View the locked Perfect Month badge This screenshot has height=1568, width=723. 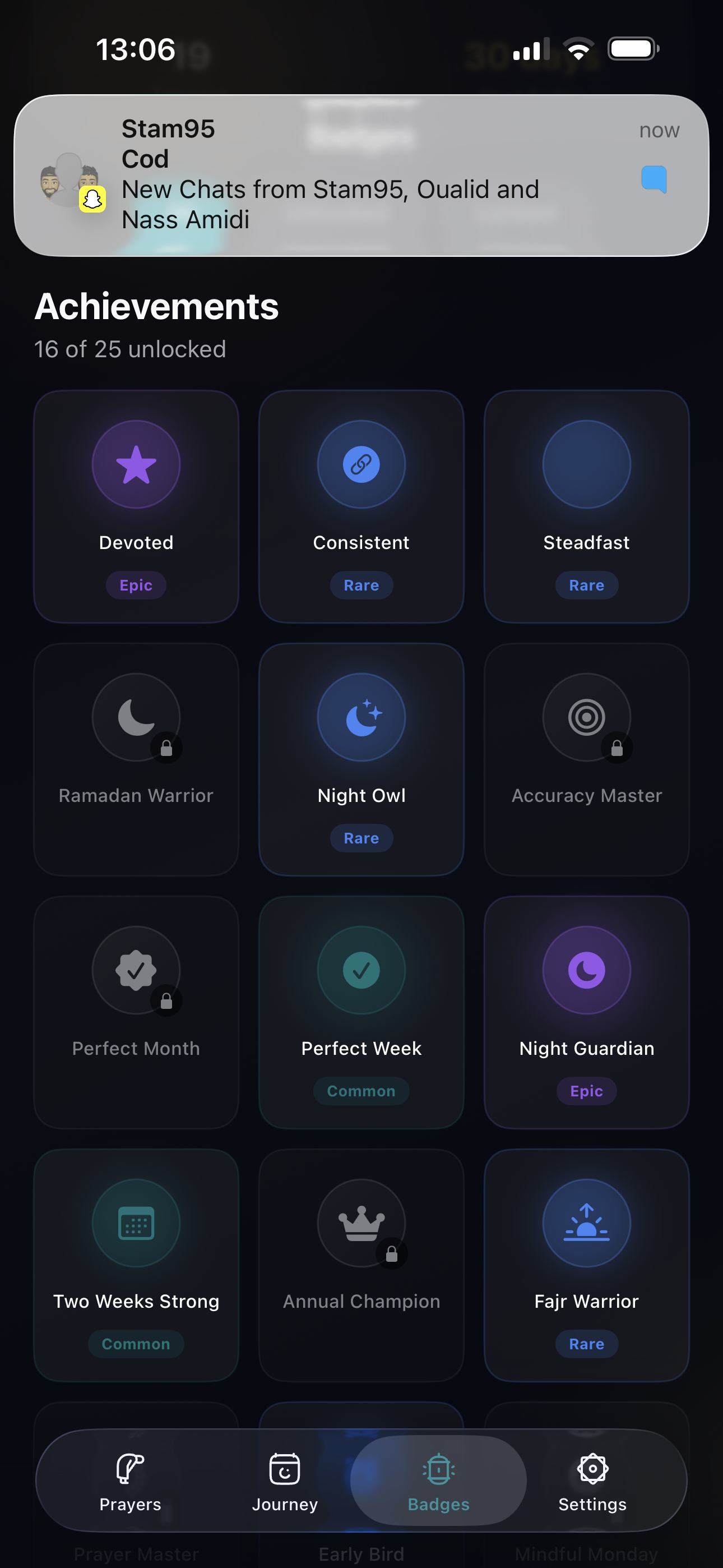click(136, 1012)
